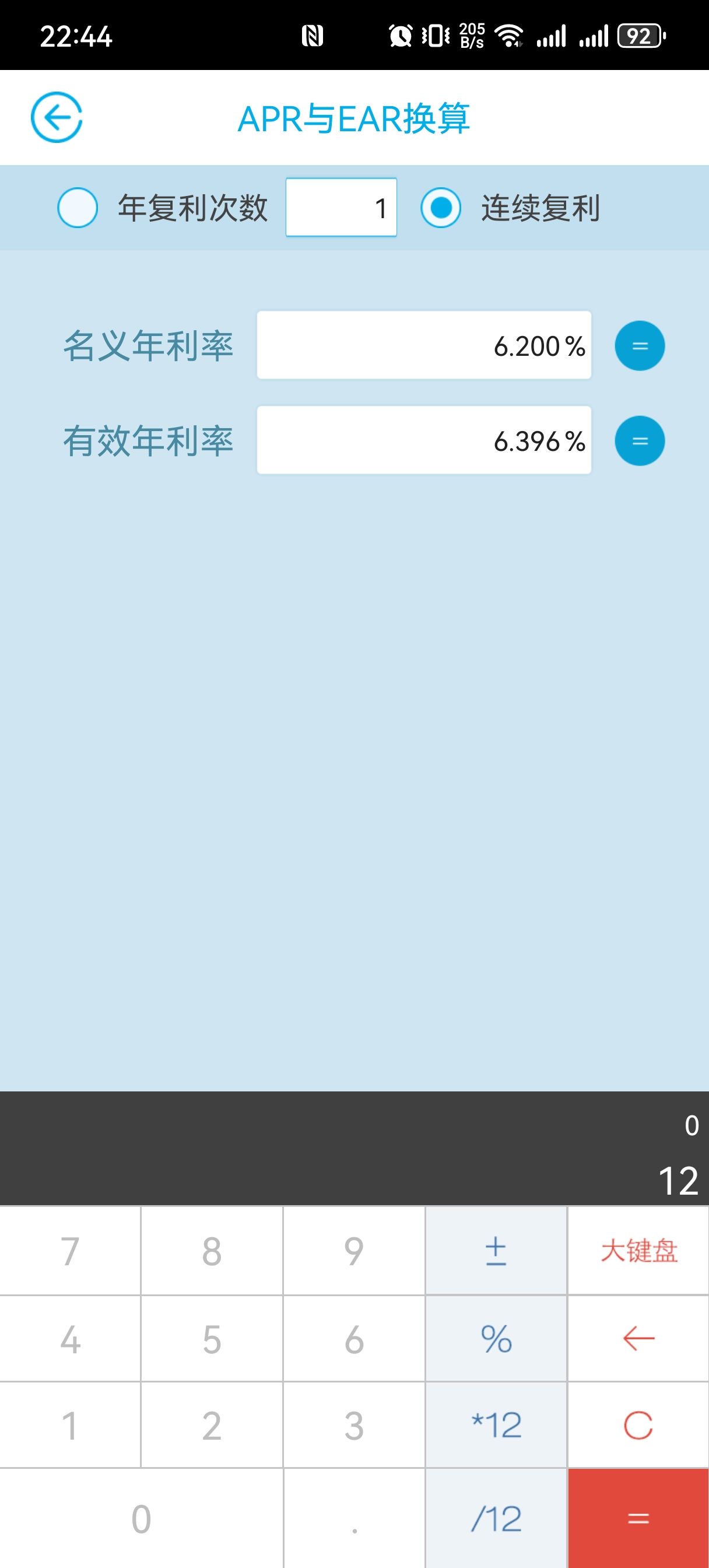Go back using the circled arrow icon

pos(57,117)
